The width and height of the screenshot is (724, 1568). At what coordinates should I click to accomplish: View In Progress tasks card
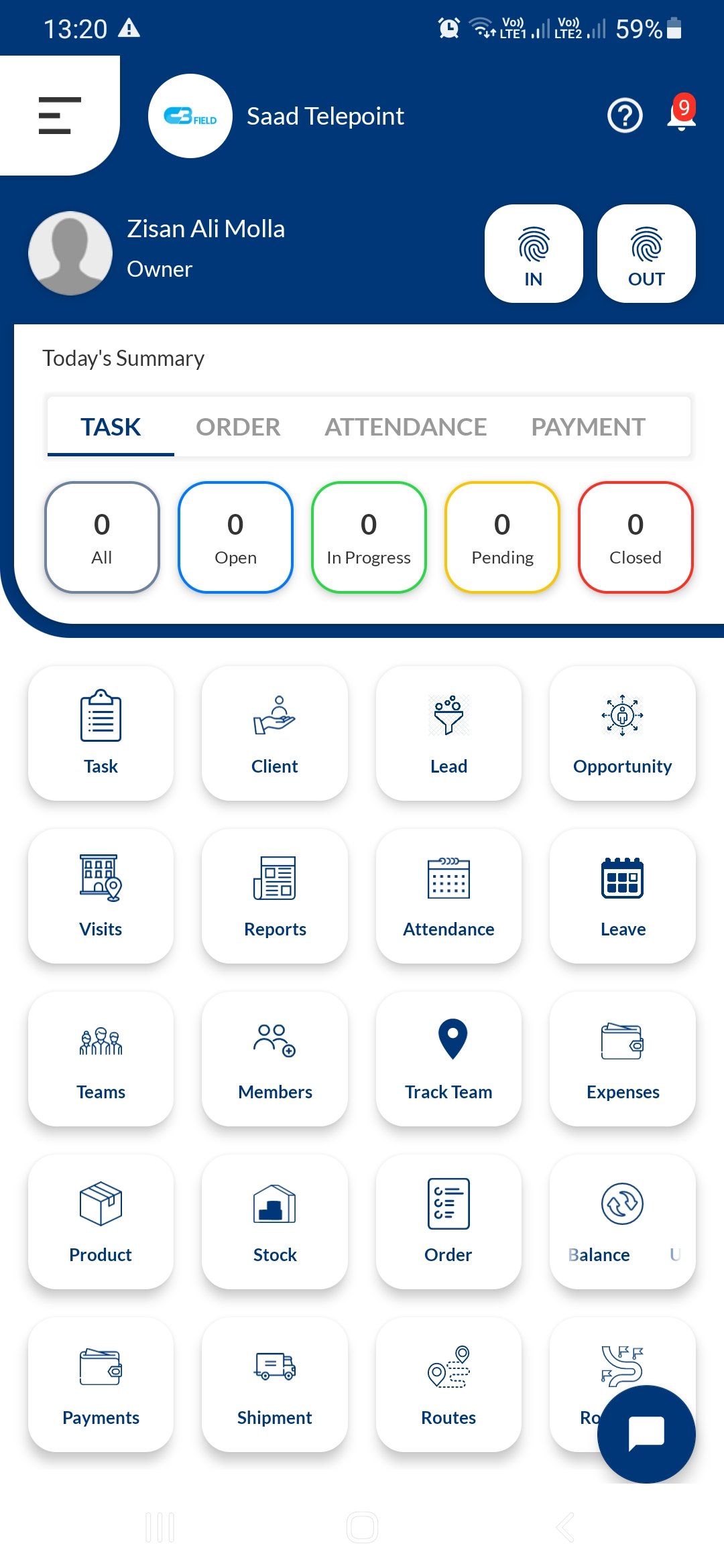pyautogui.click(x=369, y=537)
